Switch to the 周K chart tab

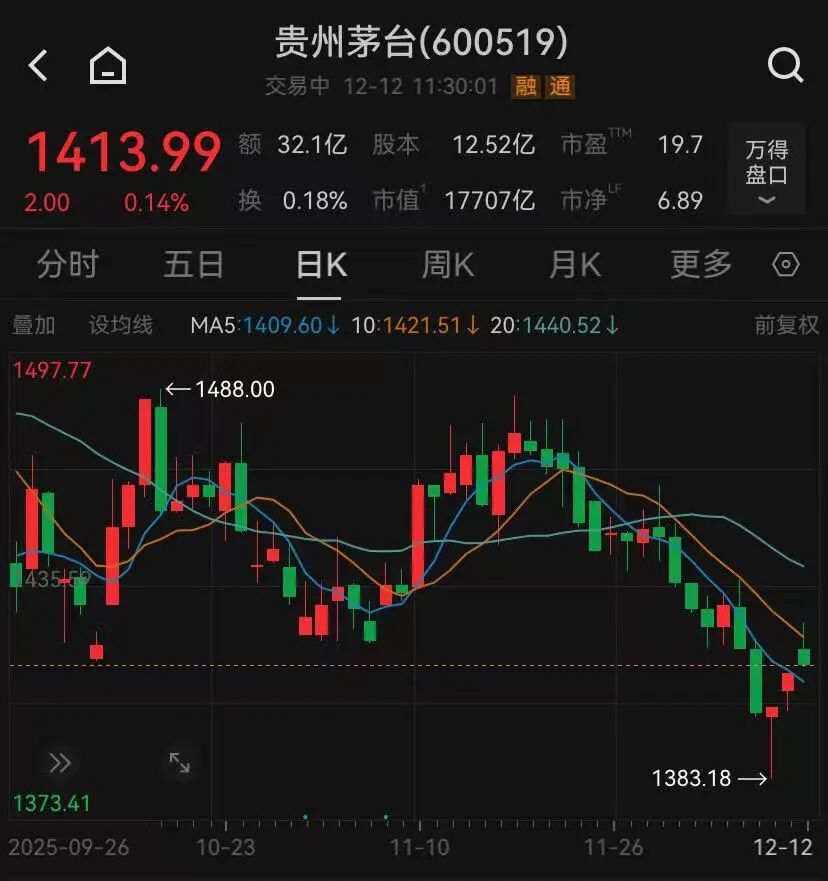point(447,265)
